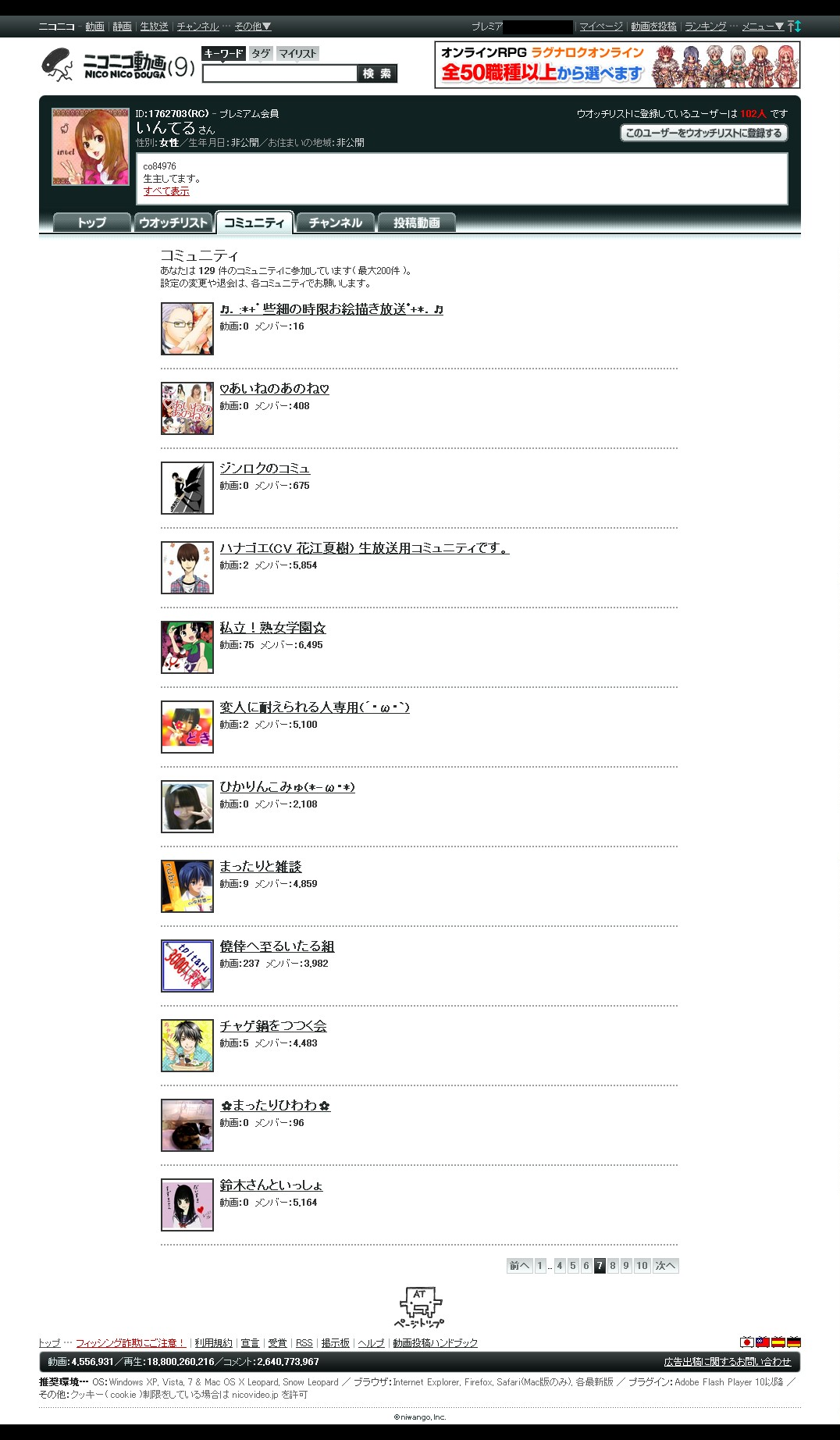Screen dimensions: 840x1440
Task: Open the チャゲ鍋をつつく会 community thumbnail
Action: 187,1046
